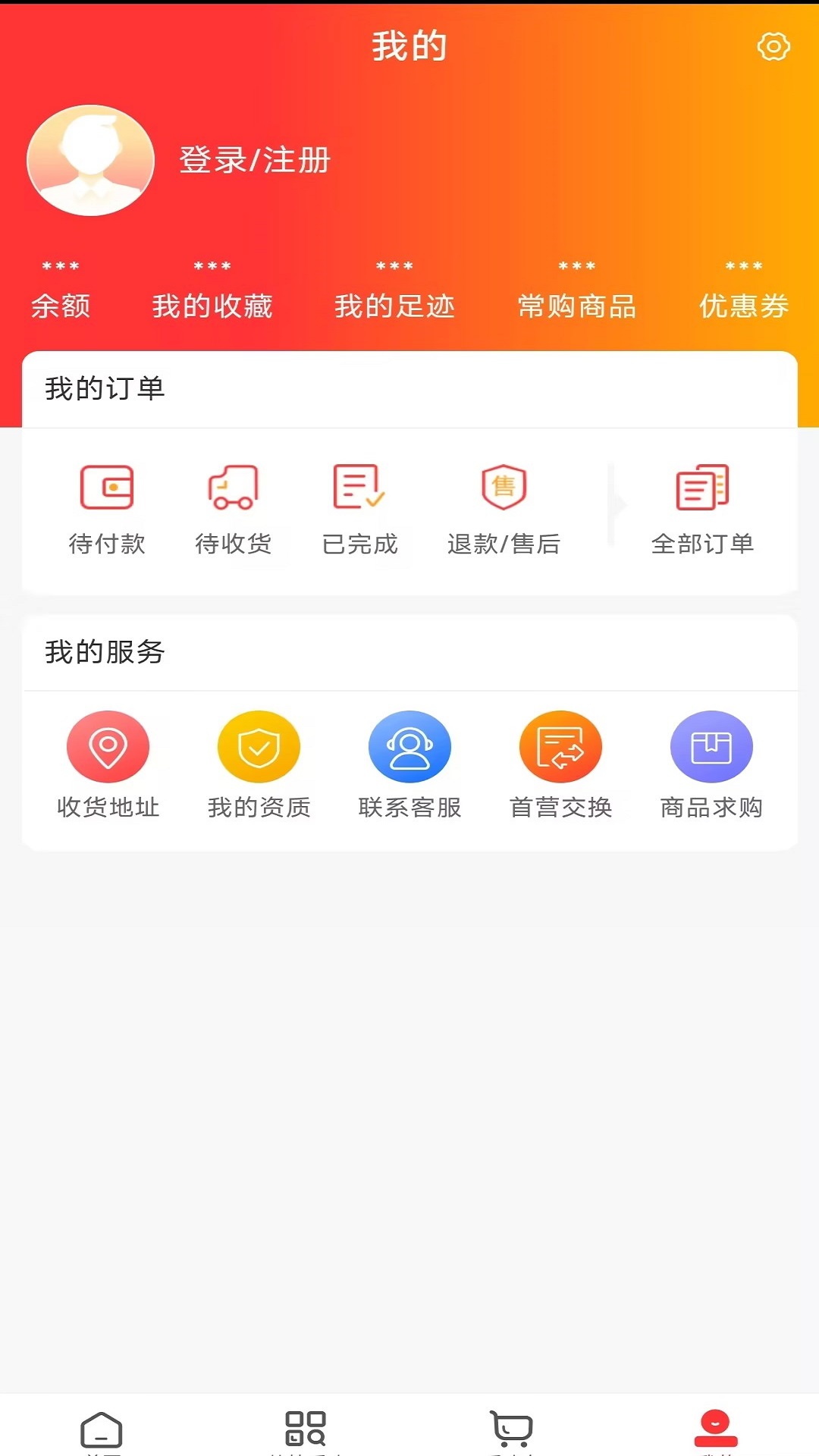This screenshot has height=1456, width=819.
Task: Open the 收货地址 location pin icon
Action: click(108, 746)
